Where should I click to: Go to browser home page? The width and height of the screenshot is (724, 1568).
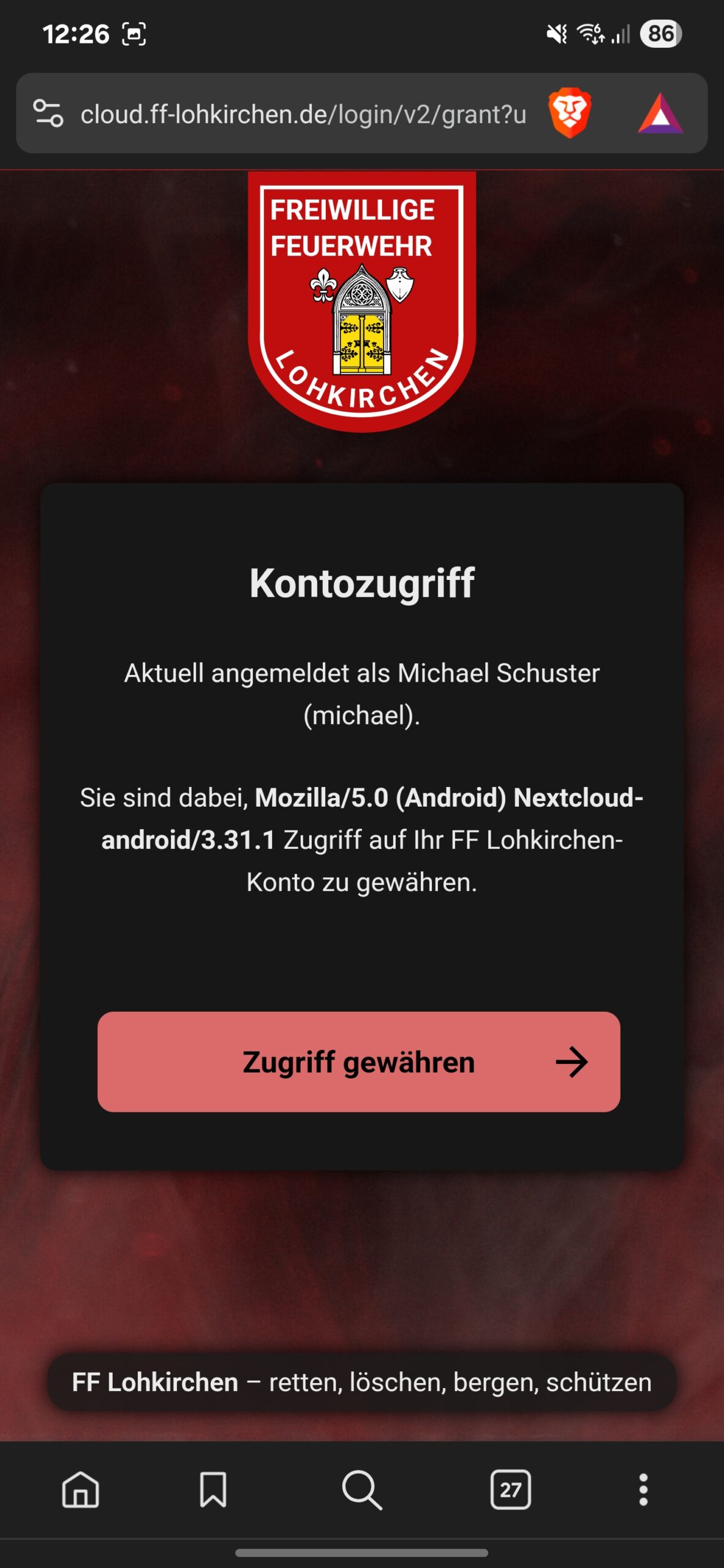click(81, 1489)
